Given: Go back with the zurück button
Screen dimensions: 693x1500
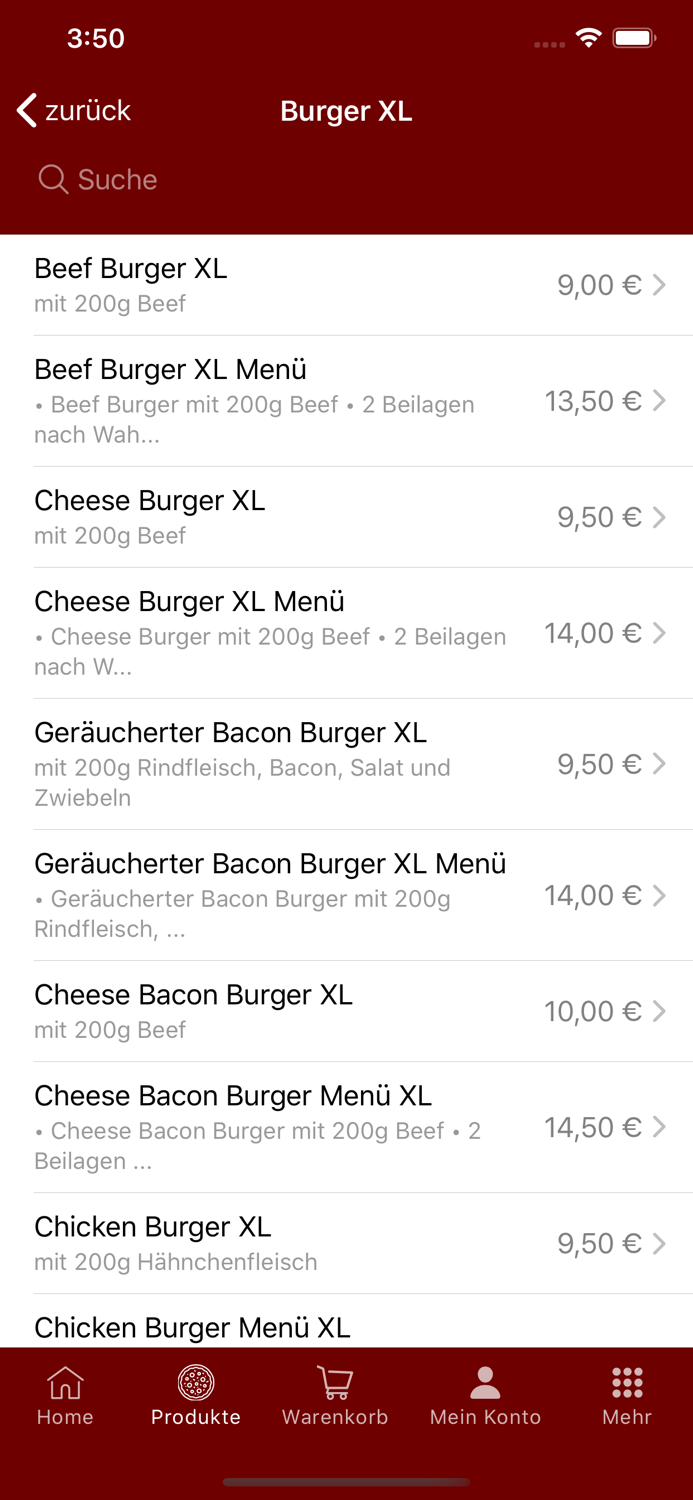Looking at the screenshot, I should (x=75, y=110).
